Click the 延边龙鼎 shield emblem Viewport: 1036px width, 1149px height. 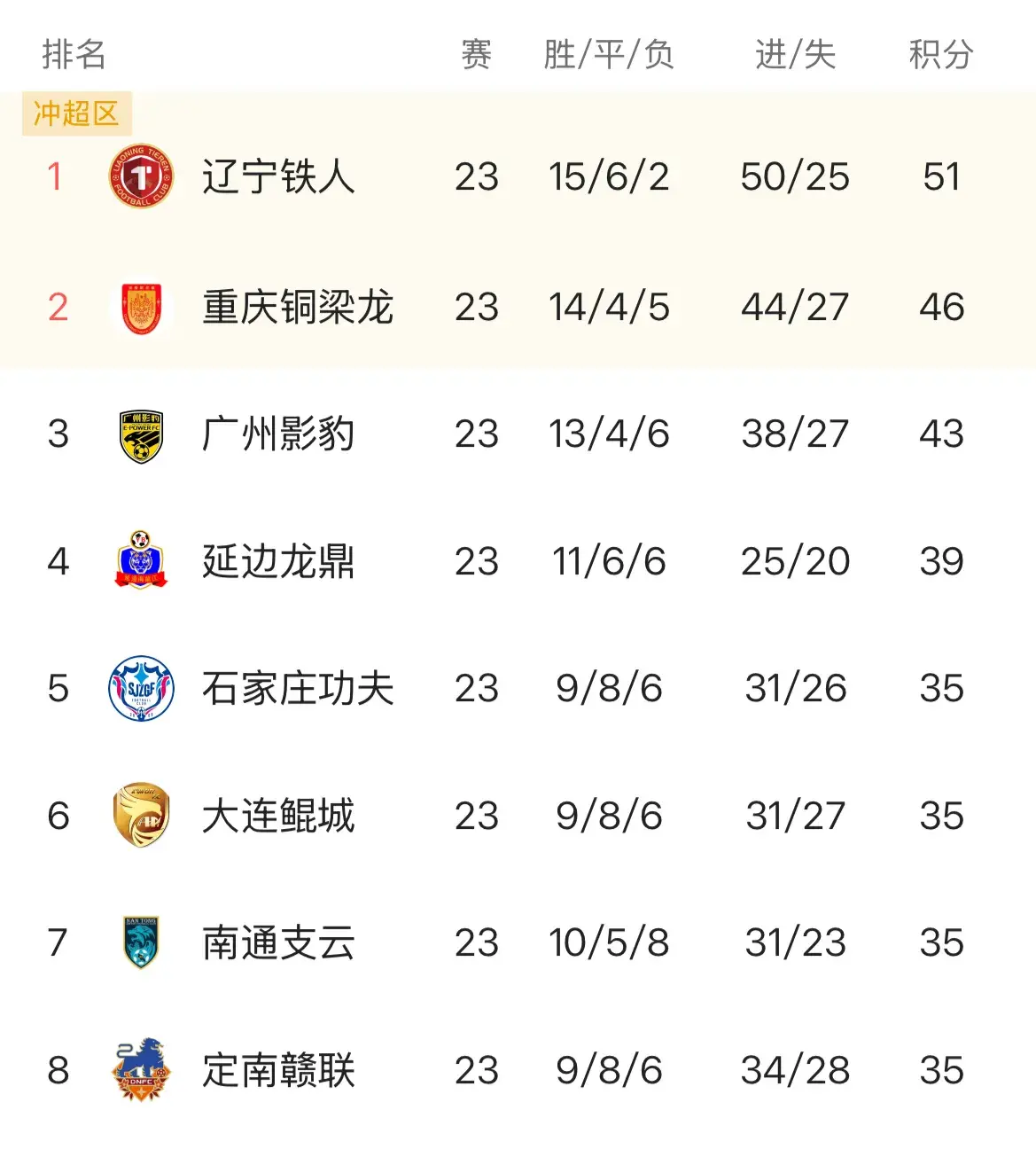click(x=142, y=561)
